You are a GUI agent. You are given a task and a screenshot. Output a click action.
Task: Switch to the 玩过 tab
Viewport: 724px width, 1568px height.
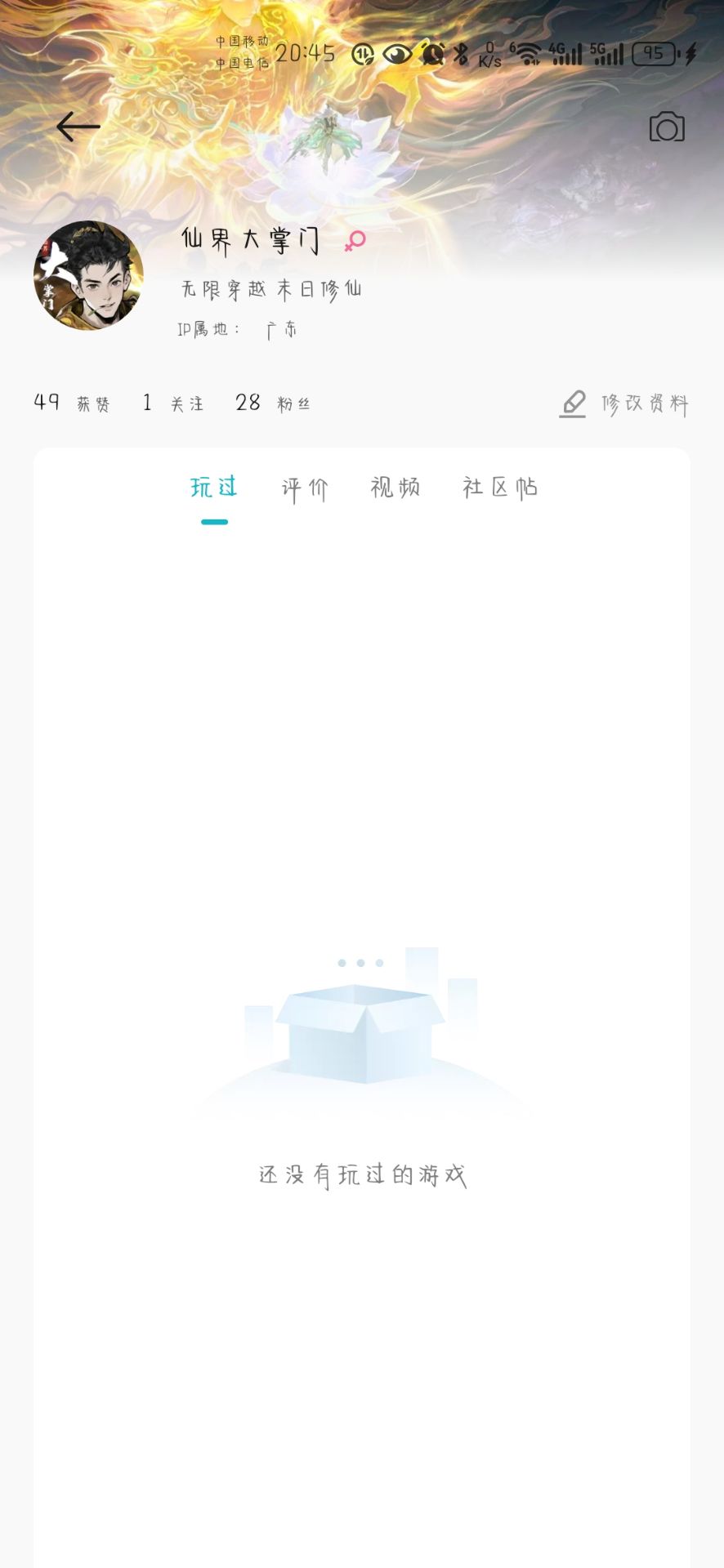(214, 488)
